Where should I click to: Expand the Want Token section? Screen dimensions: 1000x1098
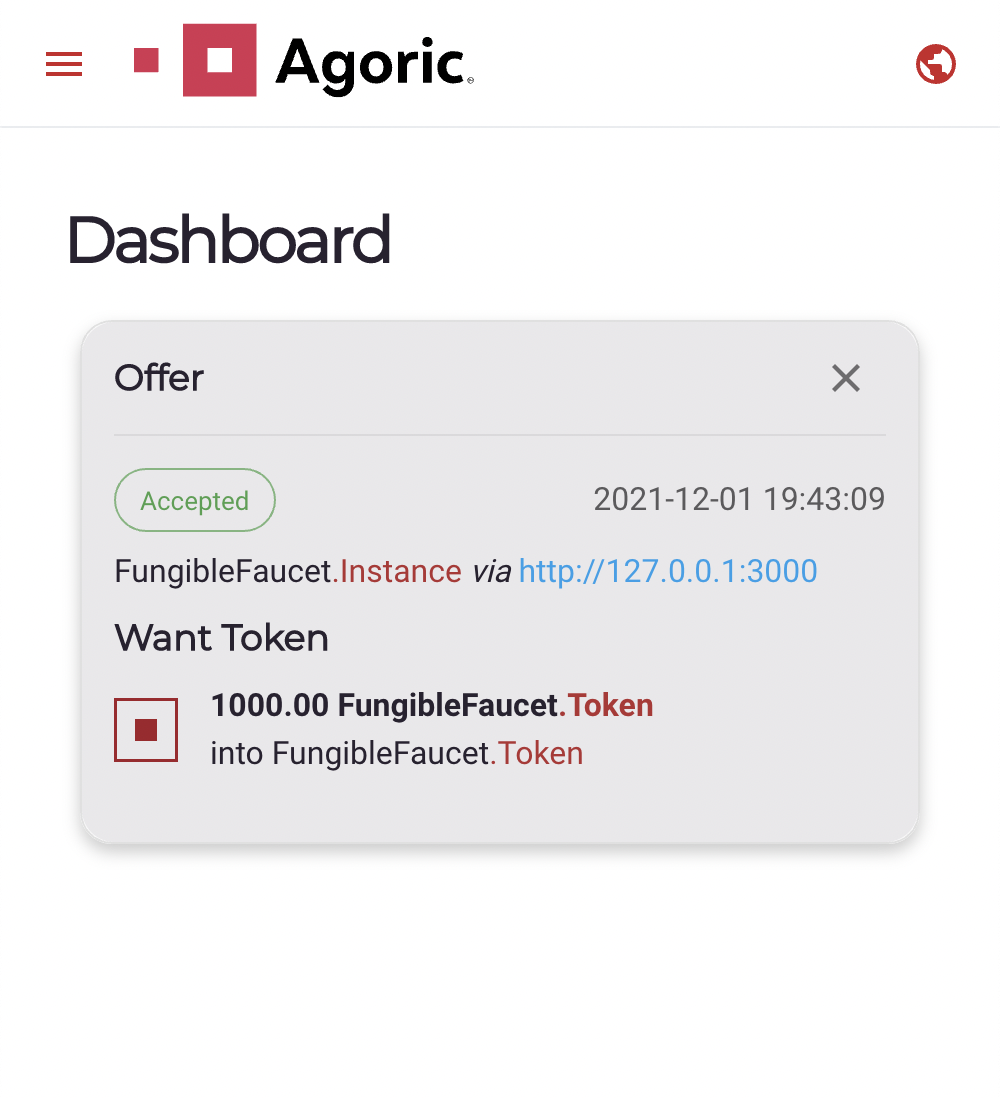point(221,638)
